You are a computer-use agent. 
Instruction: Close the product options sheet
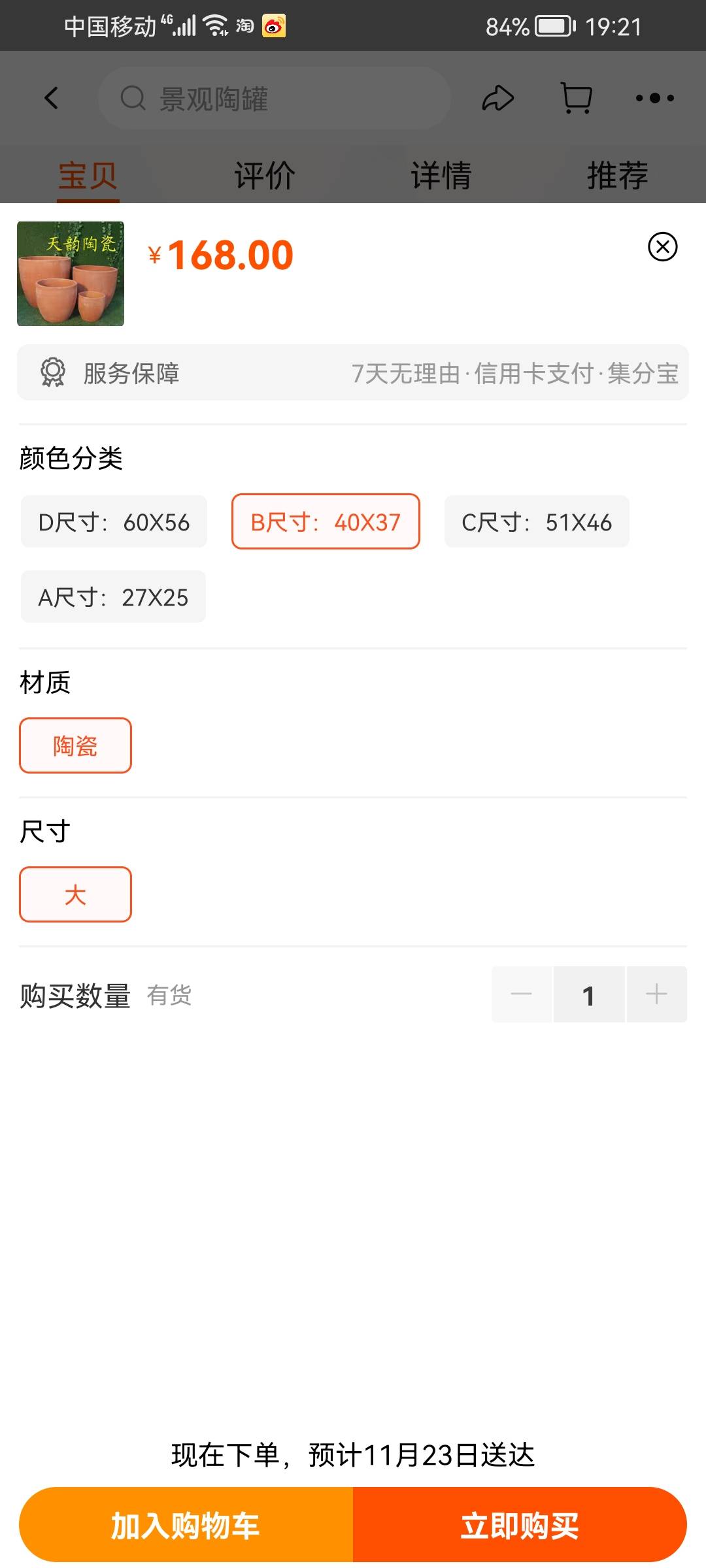(662, 247)
